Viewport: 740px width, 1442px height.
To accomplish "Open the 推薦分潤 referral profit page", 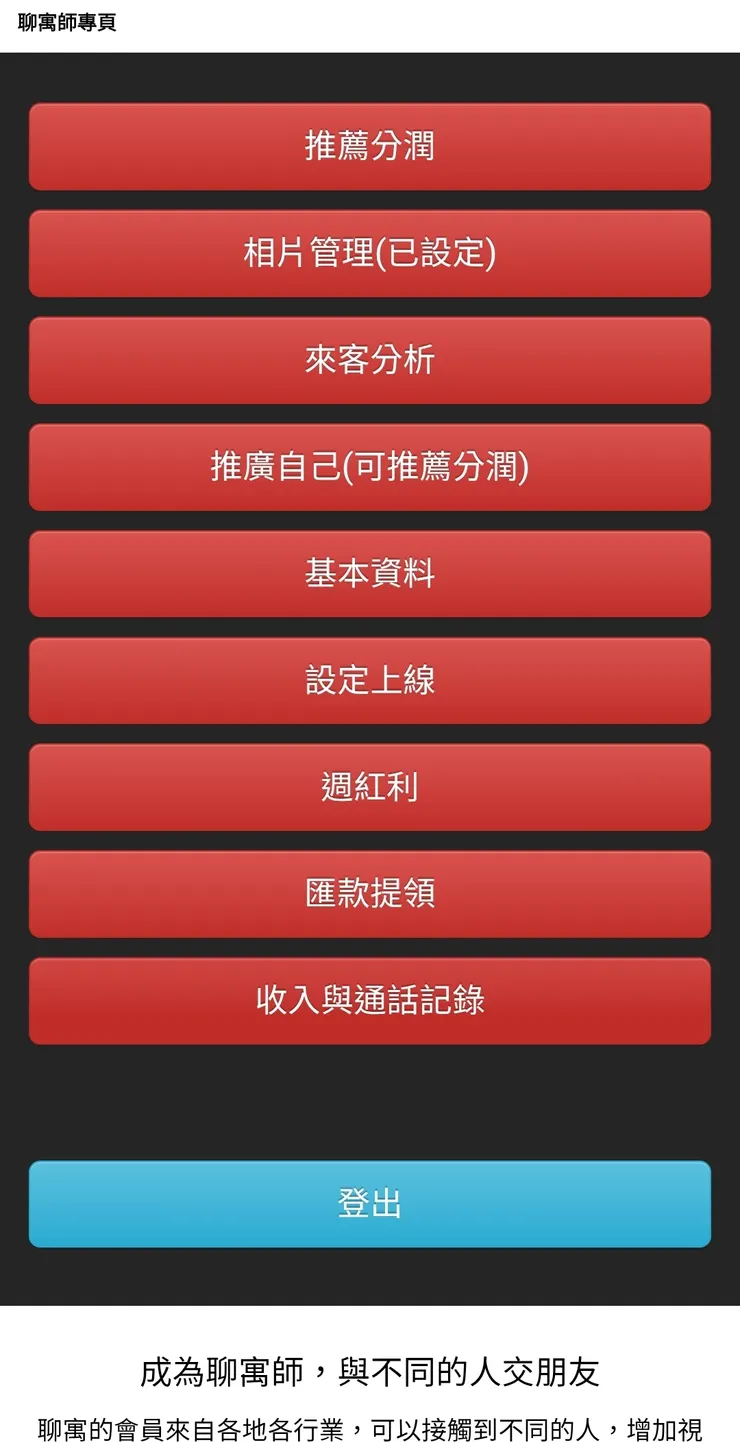I will tap(370, 147).
